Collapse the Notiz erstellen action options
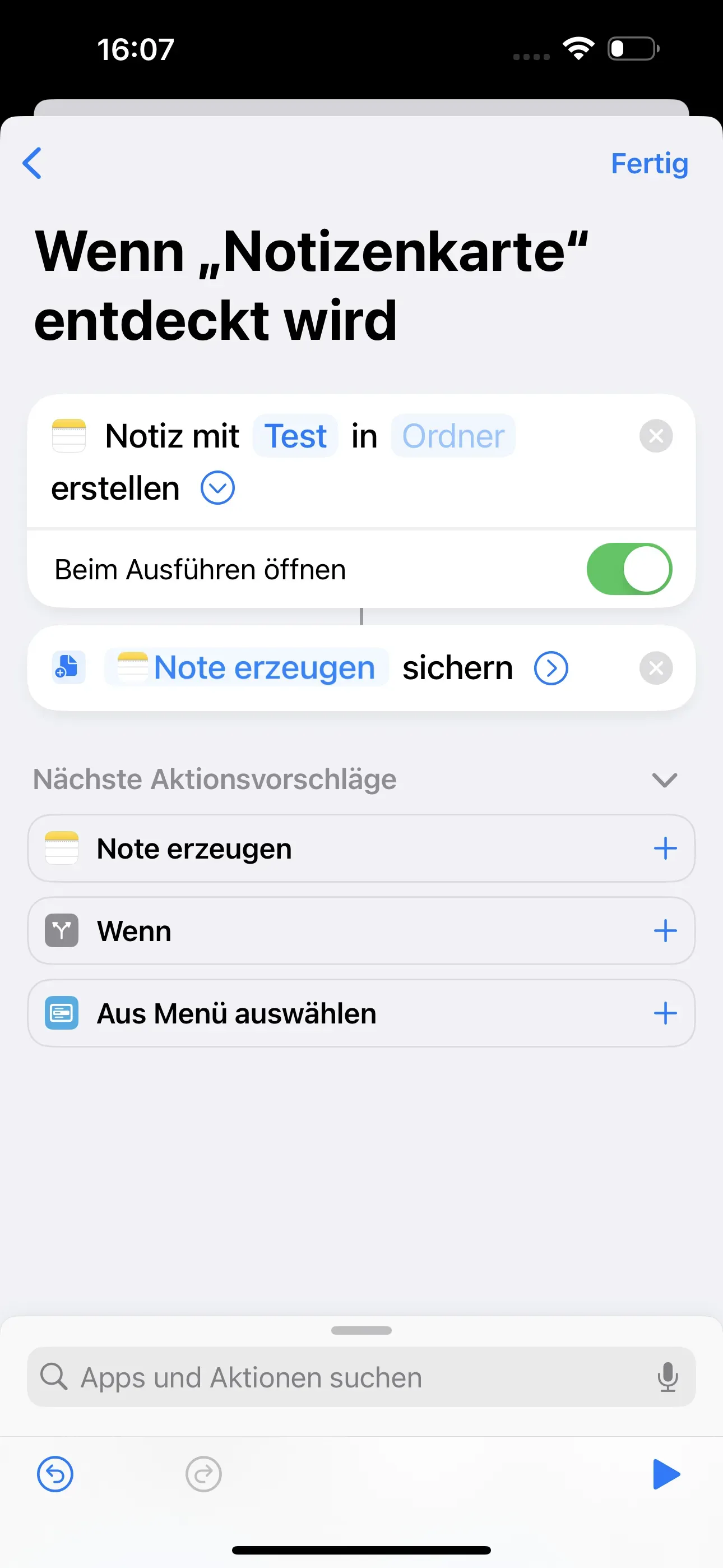Image resolution: width=723 pixels, height=1568 pixels. pos(217,488)
